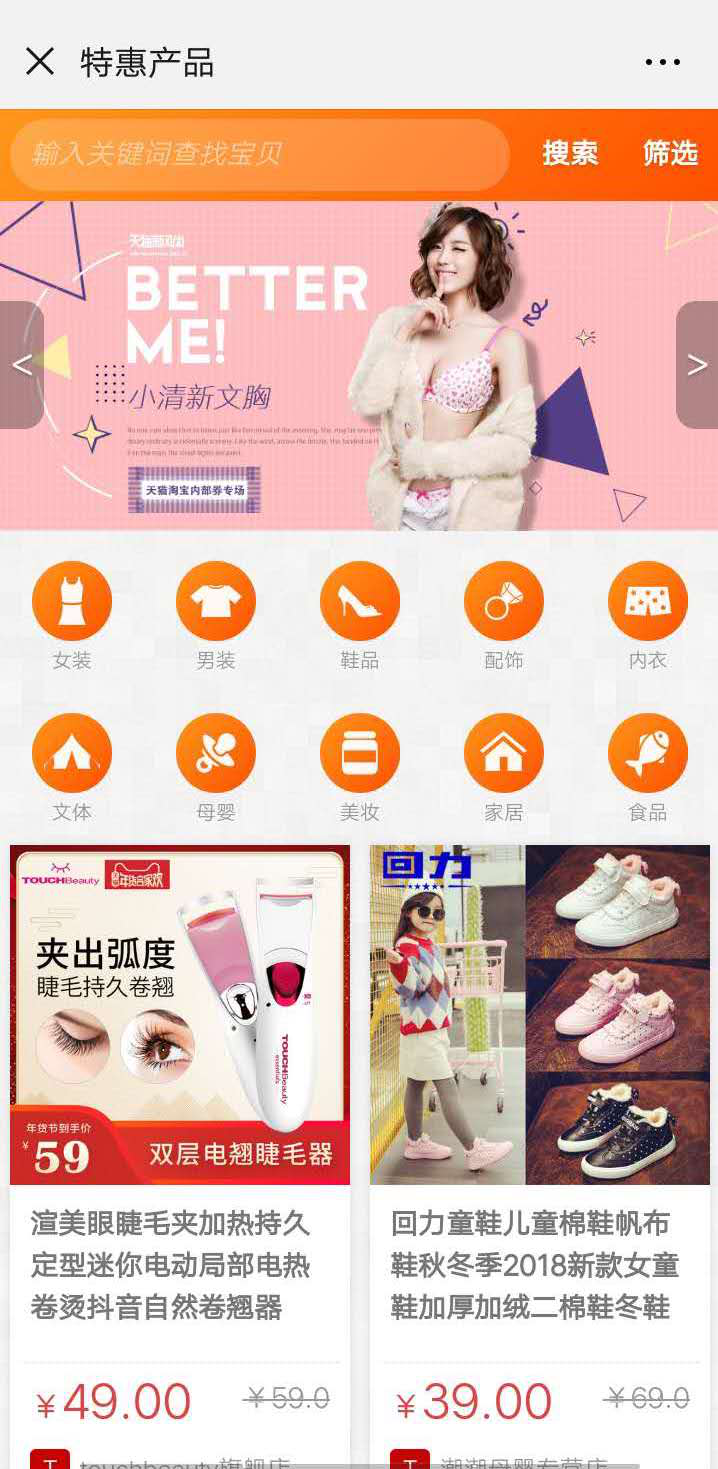Tap the 搜索 search button
718x1469 pixels.
point(570,154)
